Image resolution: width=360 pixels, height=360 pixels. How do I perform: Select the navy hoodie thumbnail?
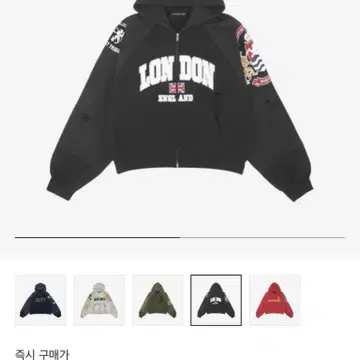pyautogui.click(x=40, y=300)
